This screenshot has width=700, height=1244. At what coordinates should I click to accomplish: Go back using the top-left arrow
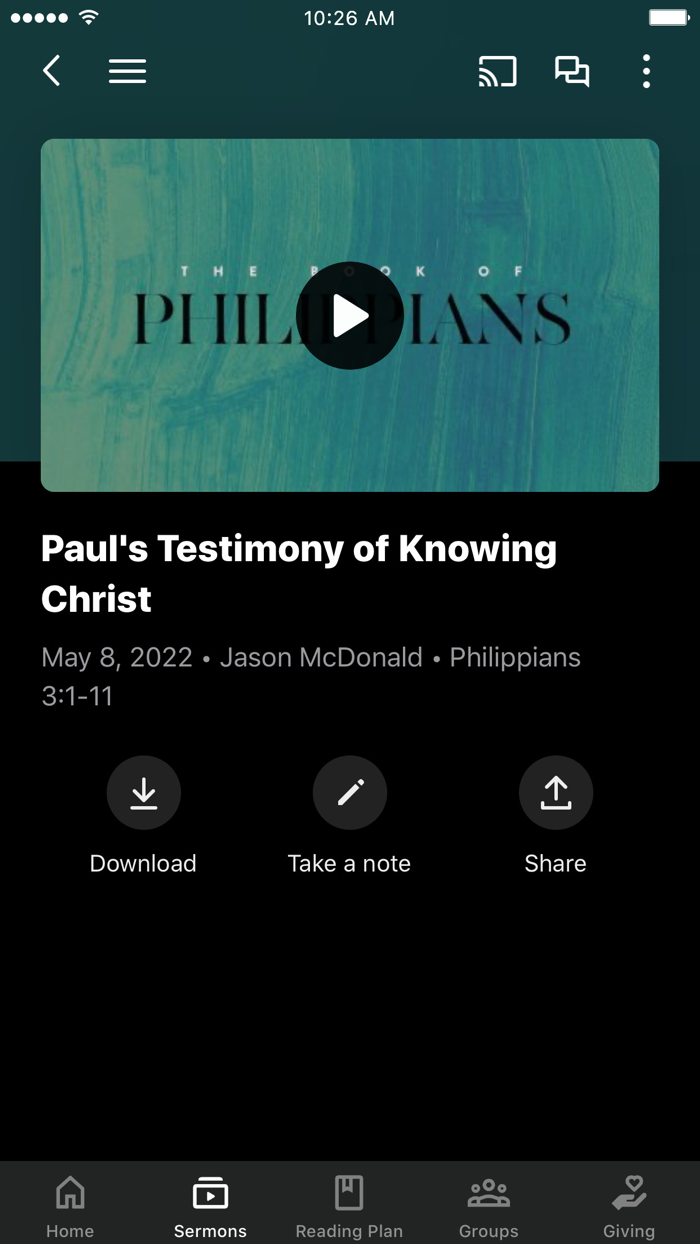[x=52, y=71]
